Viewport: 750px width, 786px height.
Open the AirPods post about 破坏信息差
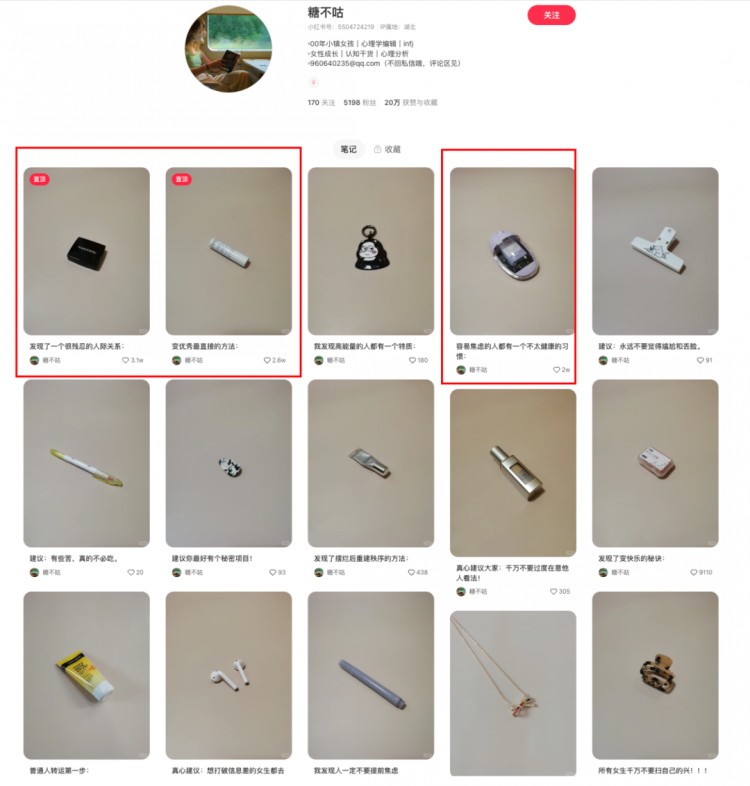(x=230, y=680)
